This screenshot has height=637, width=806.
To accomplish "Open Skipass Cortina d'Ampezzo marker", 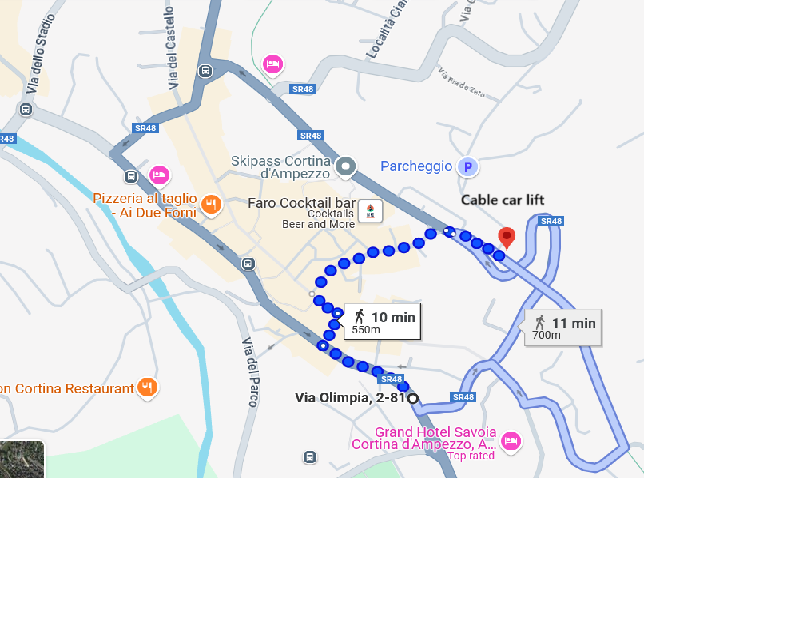I will point(346,166).
